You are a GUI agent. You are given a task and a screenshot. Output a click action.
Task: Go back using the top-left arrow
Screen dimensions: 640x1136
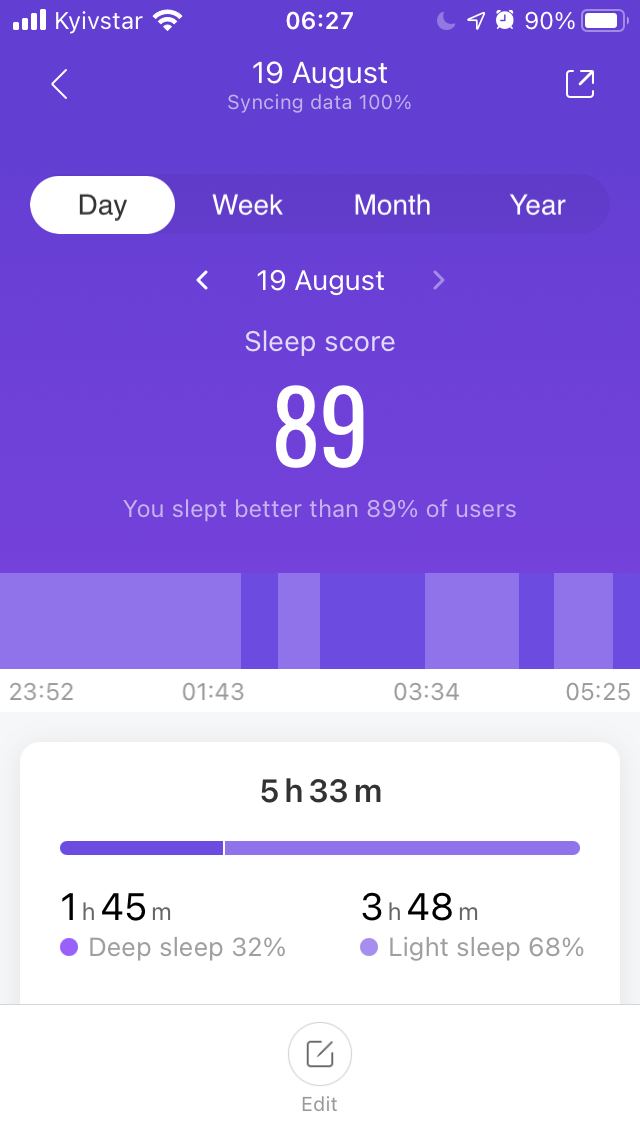59,84
